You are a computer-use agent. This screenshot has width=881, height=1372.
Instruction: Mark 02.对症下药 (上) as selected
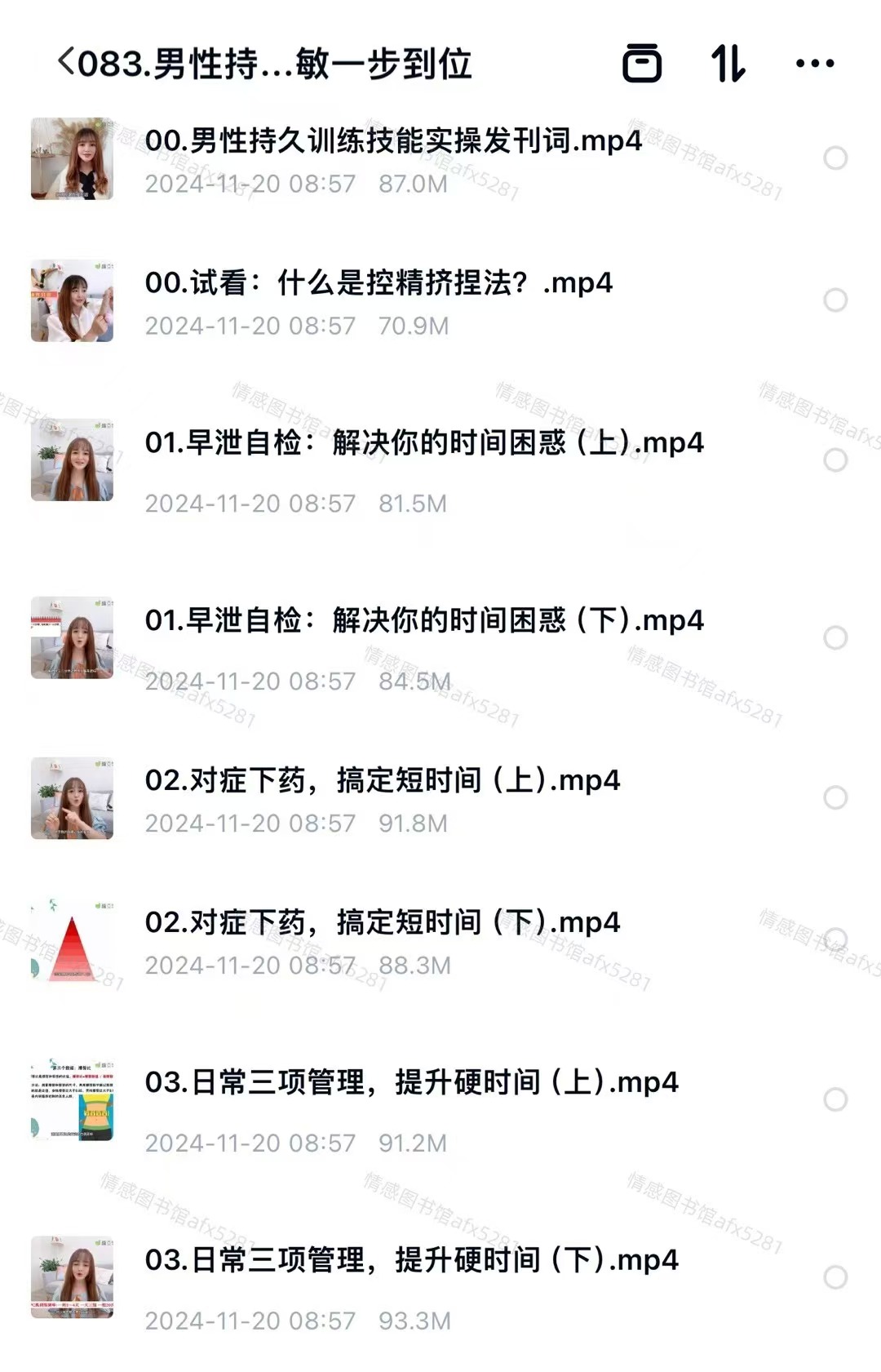coord(835,797)
